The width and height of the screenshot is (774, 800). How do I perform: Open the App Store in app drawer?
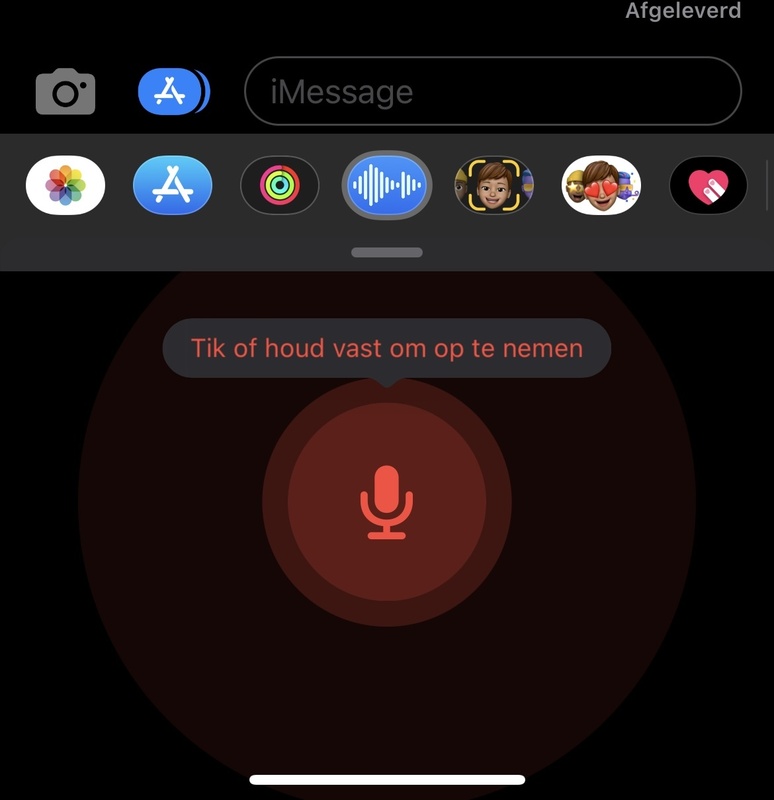[x=172, y=185]
